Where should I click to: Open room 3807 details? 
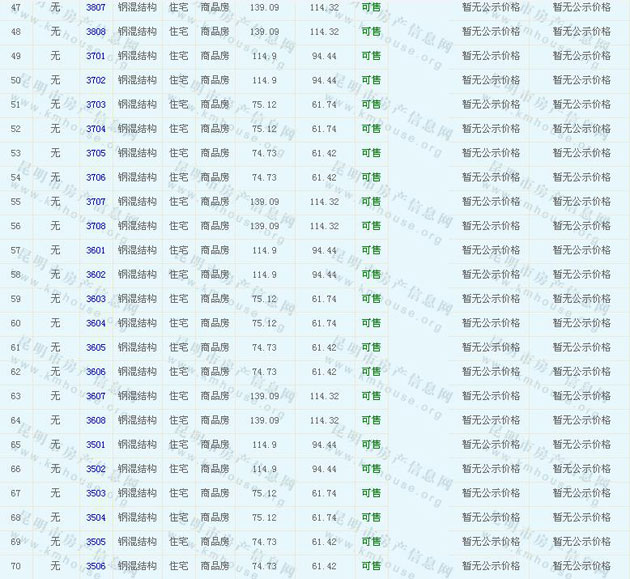coord(96,7)
